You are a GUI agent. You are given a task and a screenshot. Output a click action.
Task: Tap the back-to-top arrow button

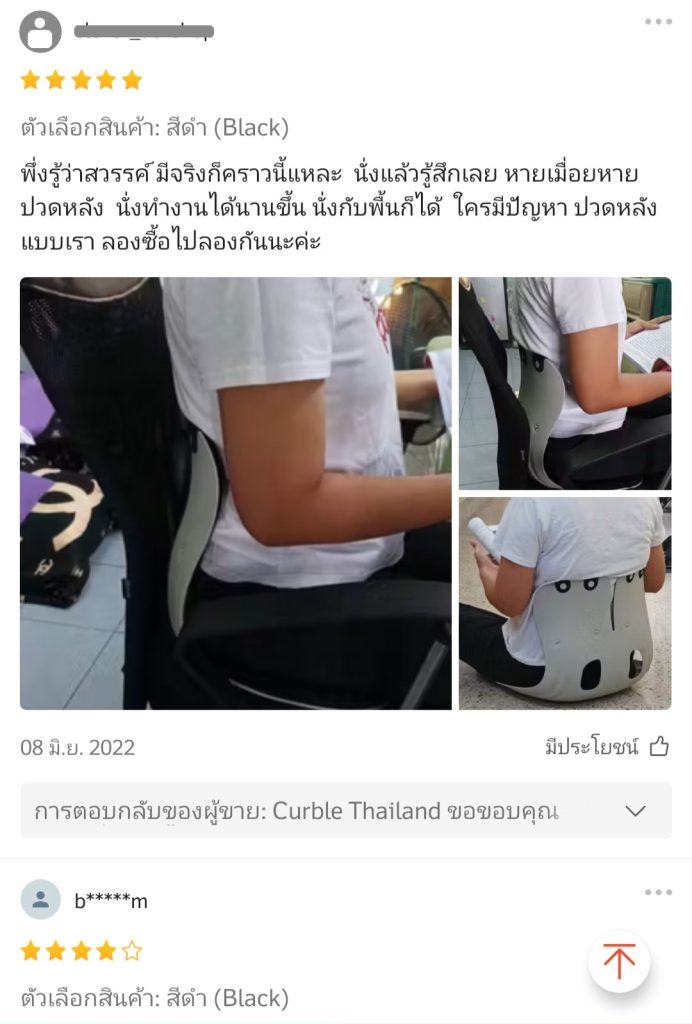click(x=619, y=962)
